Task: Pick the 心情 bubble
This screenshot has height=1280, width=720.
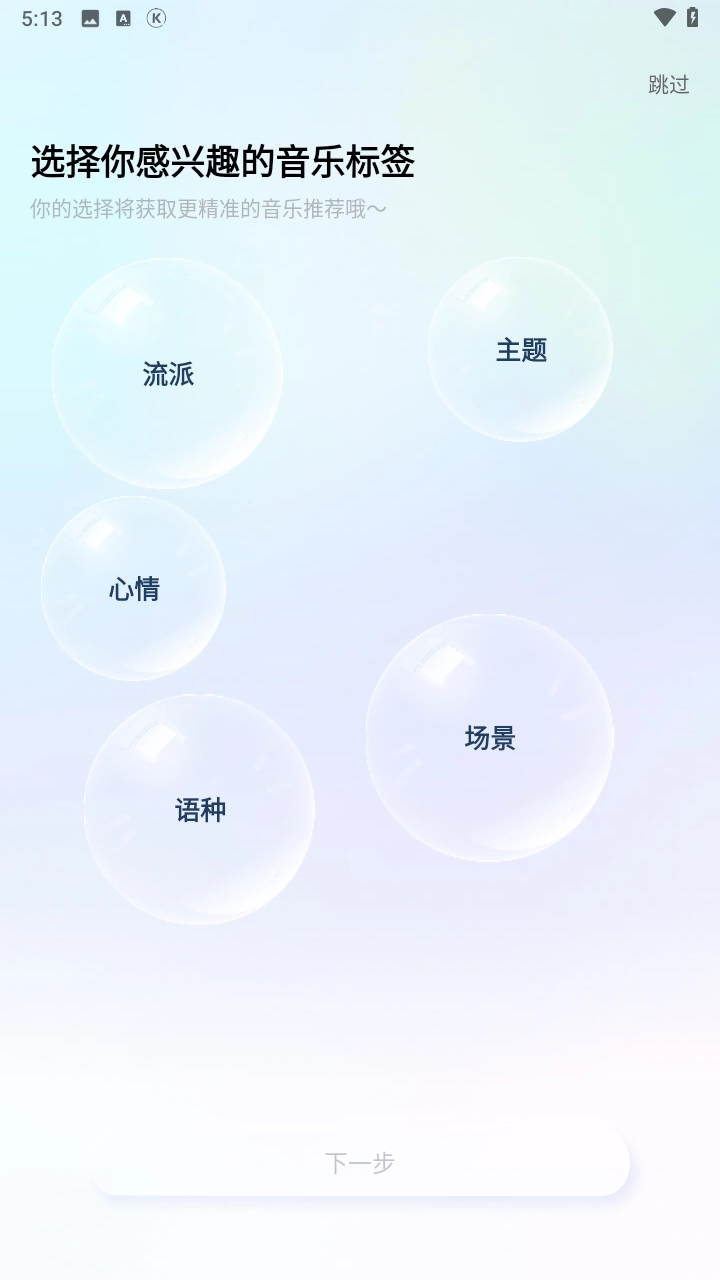Action: click(x=134, y=589)
